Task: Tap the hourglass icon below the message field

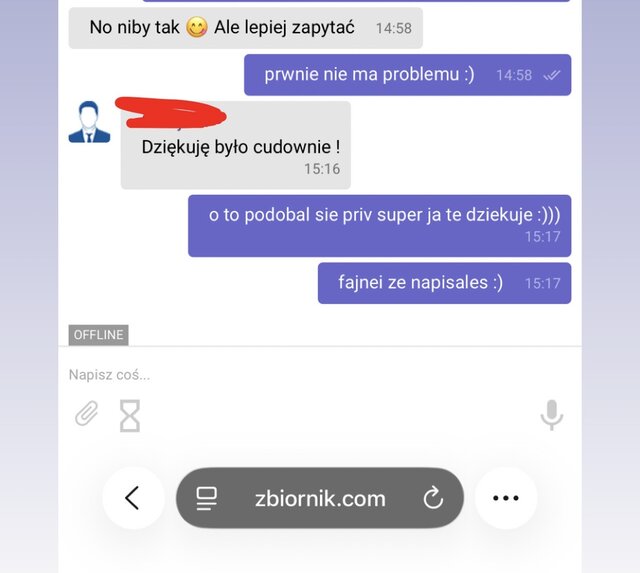Action: 130,415
